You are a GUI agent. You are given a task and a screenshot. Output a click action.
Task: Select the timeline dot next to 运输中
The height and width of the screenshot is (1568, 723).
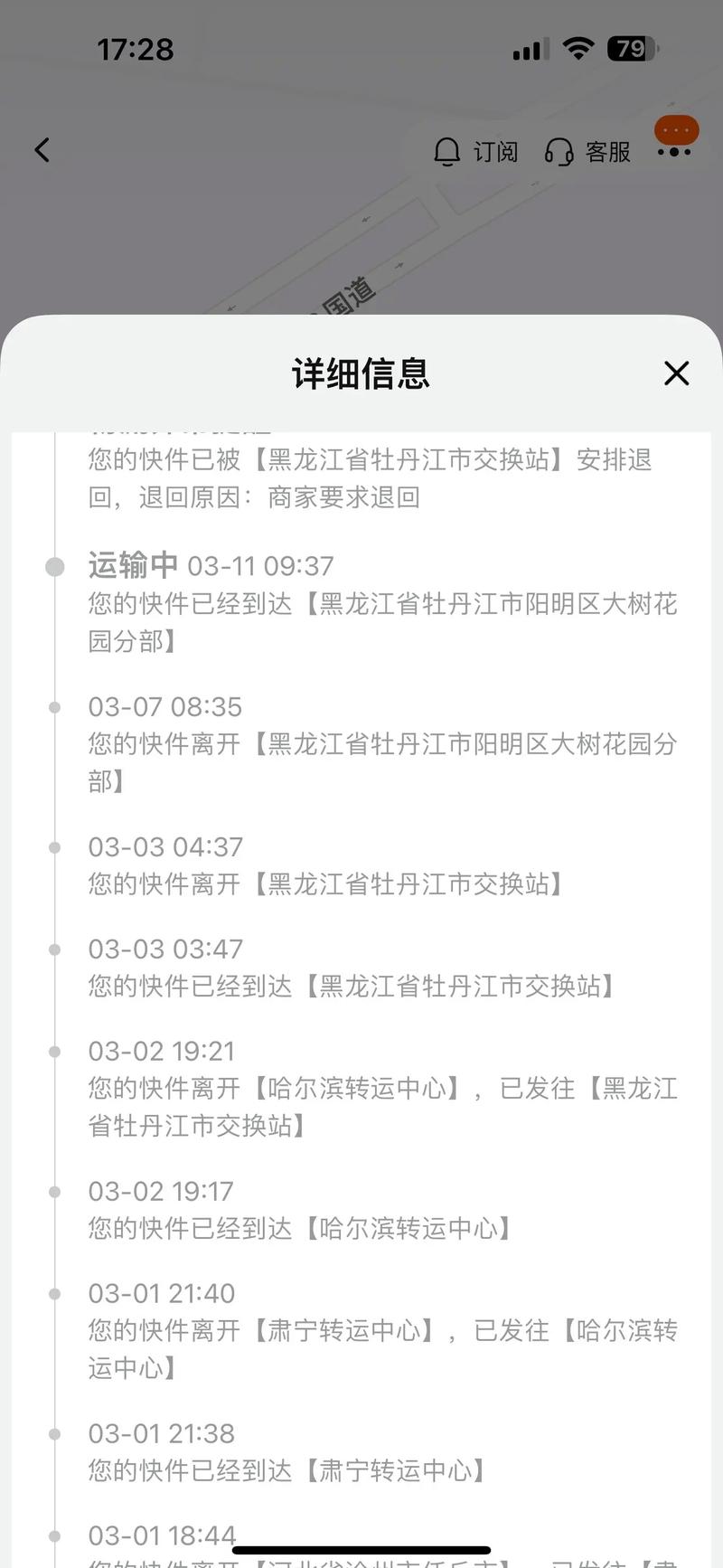tap(54, 567)
